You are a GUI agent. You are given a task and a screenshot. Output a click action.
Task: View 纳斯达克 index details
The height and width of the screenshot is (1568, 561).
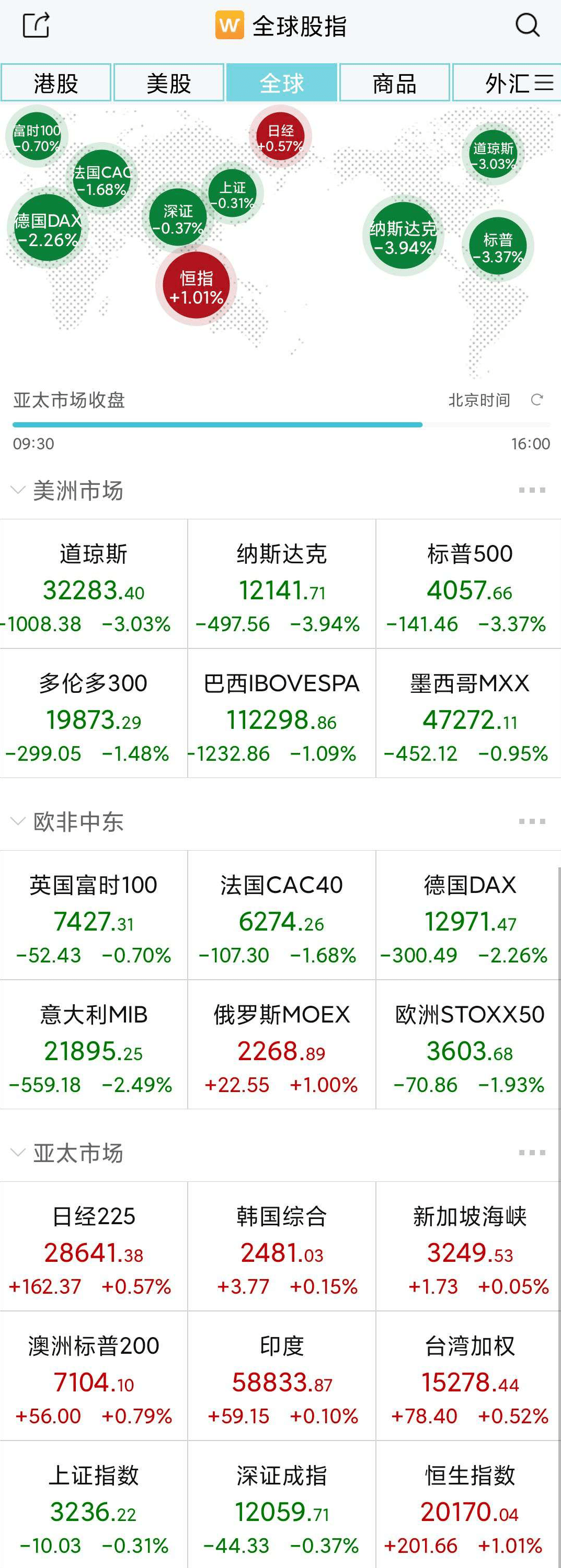281,584
